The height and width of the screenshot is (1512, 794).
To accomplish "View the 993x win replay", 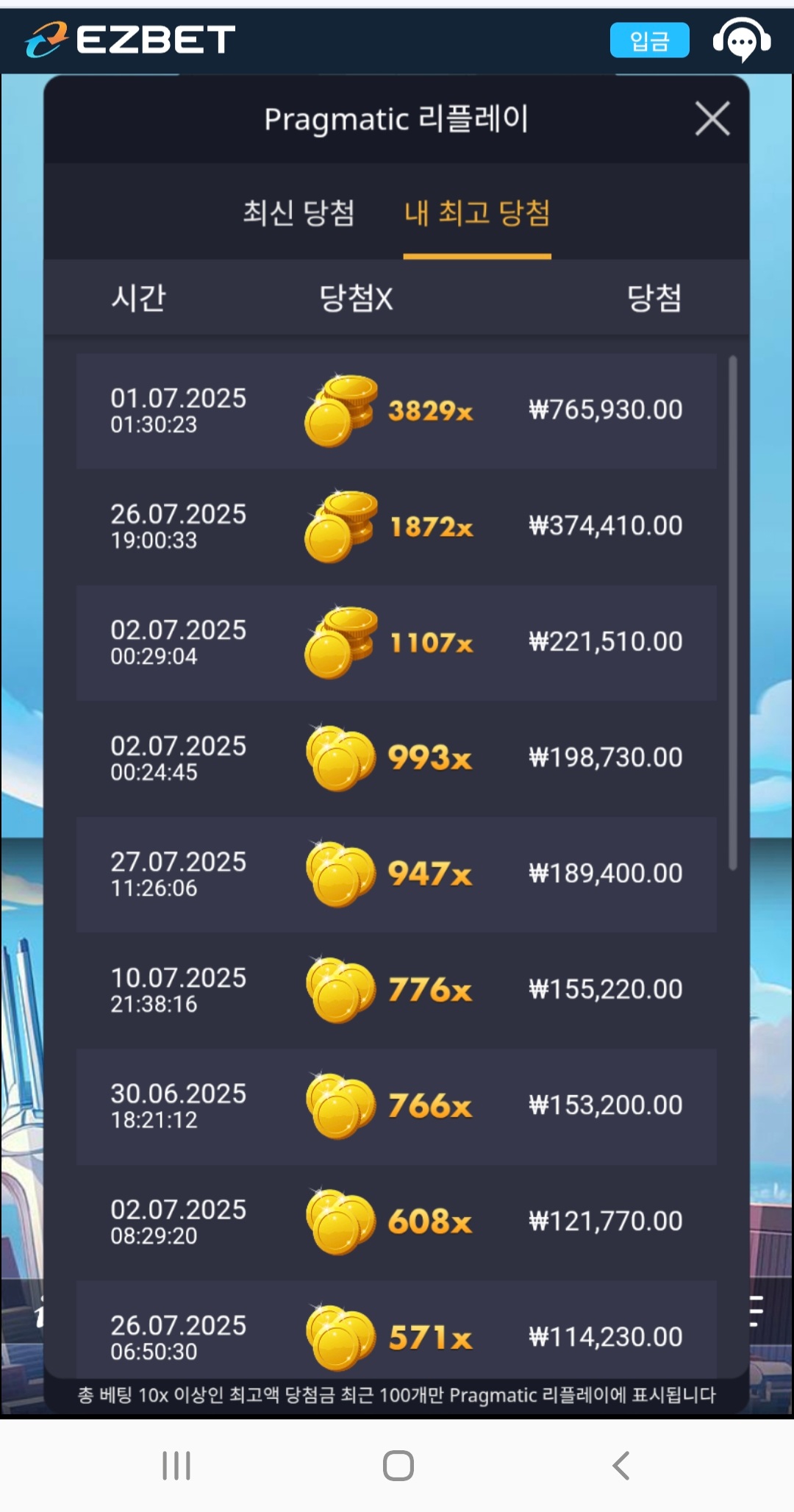I will point(396,758).
